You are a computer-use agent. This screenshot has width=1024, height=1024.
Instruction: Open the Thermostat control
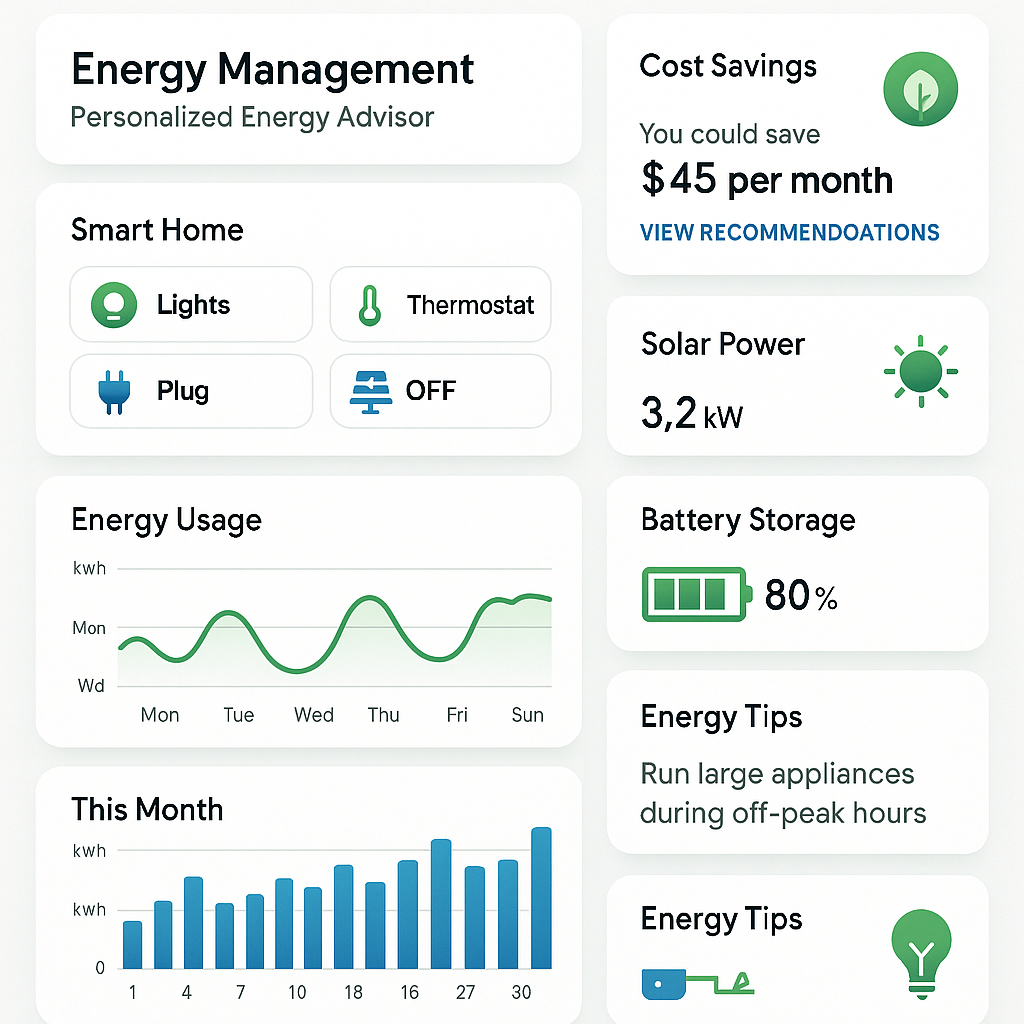[440, 305]
